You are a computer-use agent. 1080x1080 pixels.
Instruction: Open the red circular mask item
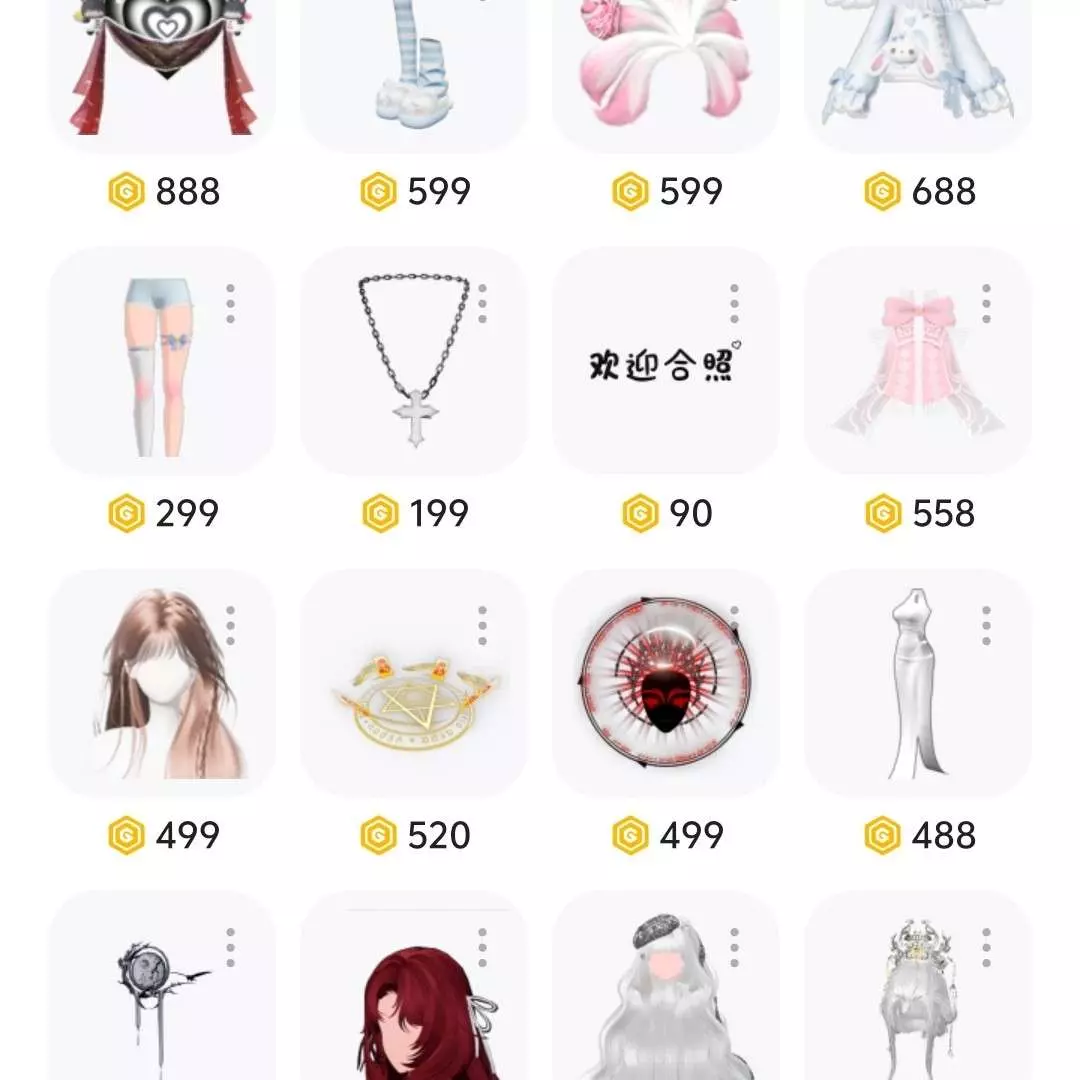[x=663, y=682]
